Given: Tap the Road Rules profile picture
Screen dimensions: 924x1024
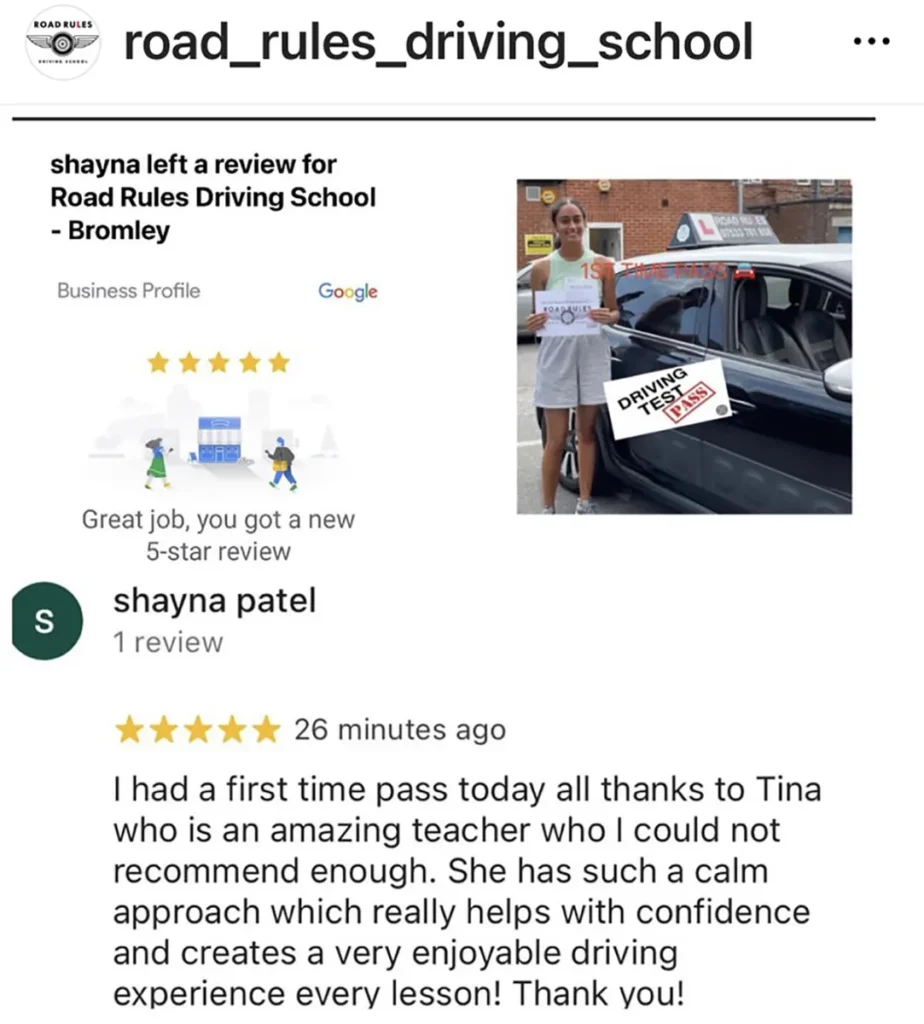Looking at the screenshot, I should pyautogui.click(x=62, y=43).
